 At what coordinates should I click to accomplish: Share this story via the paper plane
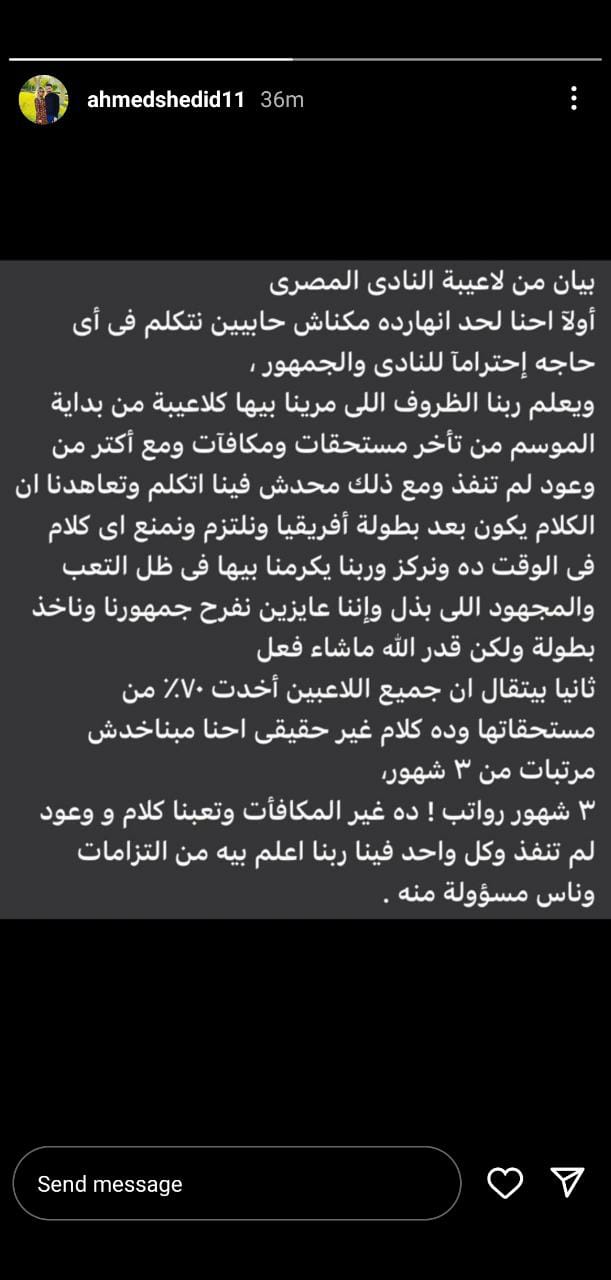point(567,1183)
